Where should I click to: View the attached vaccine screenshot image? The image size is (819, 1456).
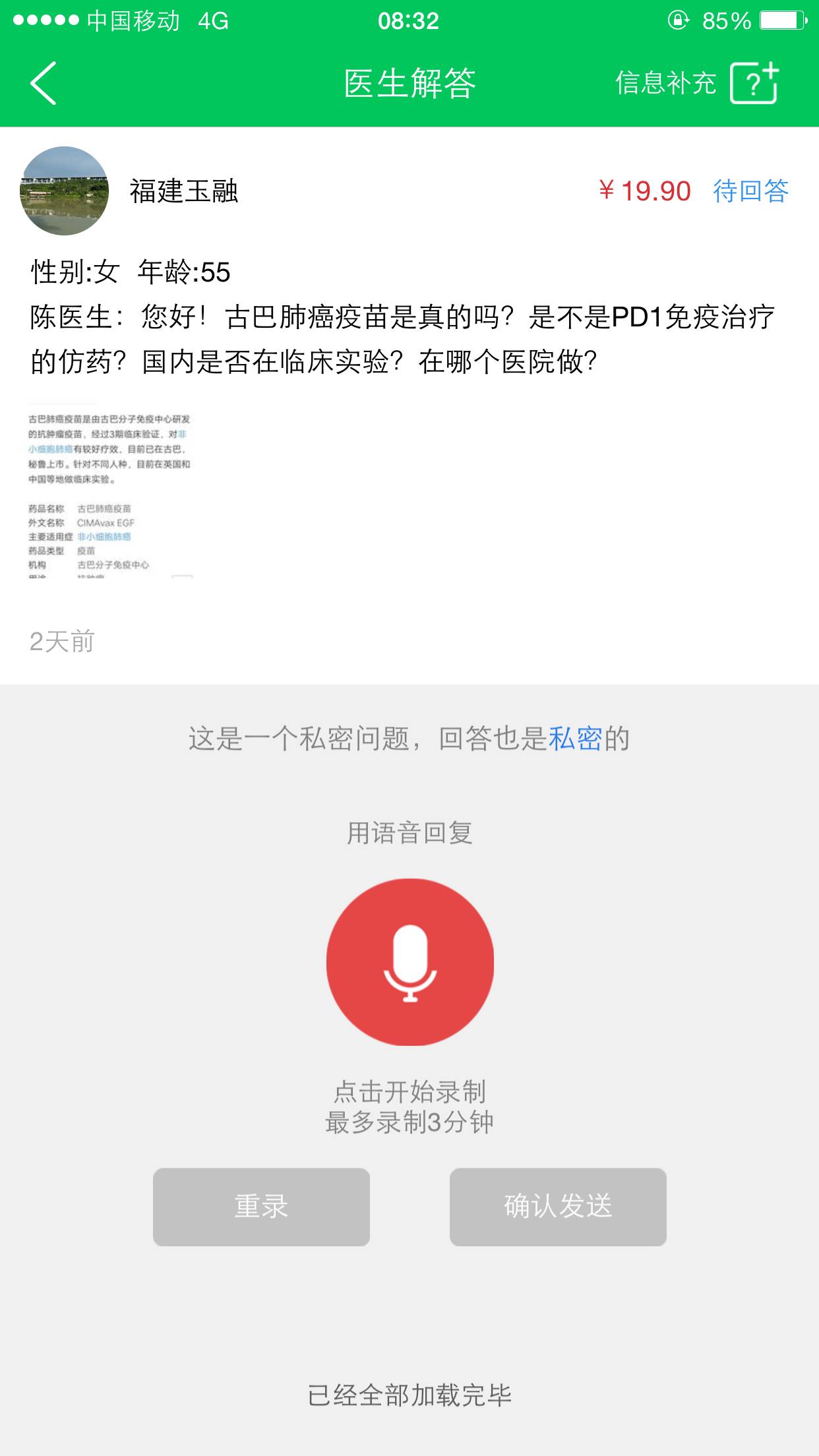[x=110, y=491]
